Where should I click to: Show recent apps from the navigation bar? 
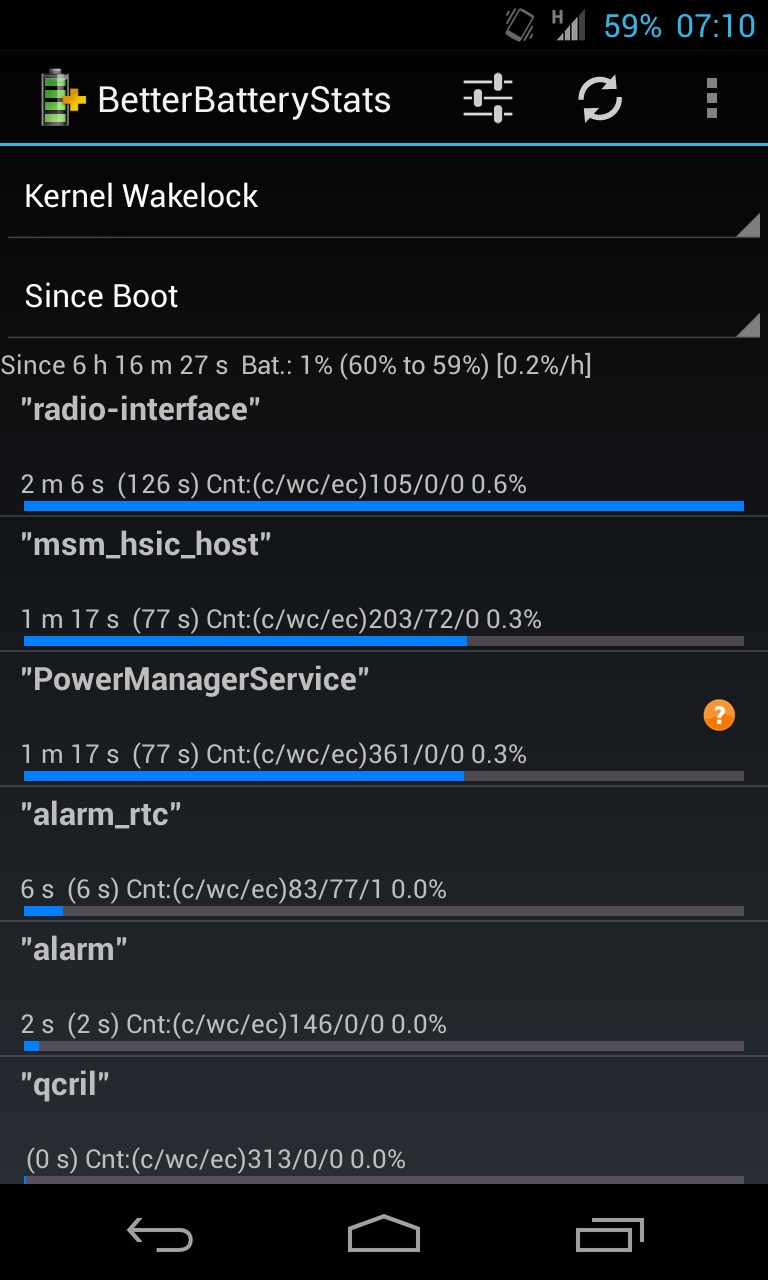[x=610, y=1235]
